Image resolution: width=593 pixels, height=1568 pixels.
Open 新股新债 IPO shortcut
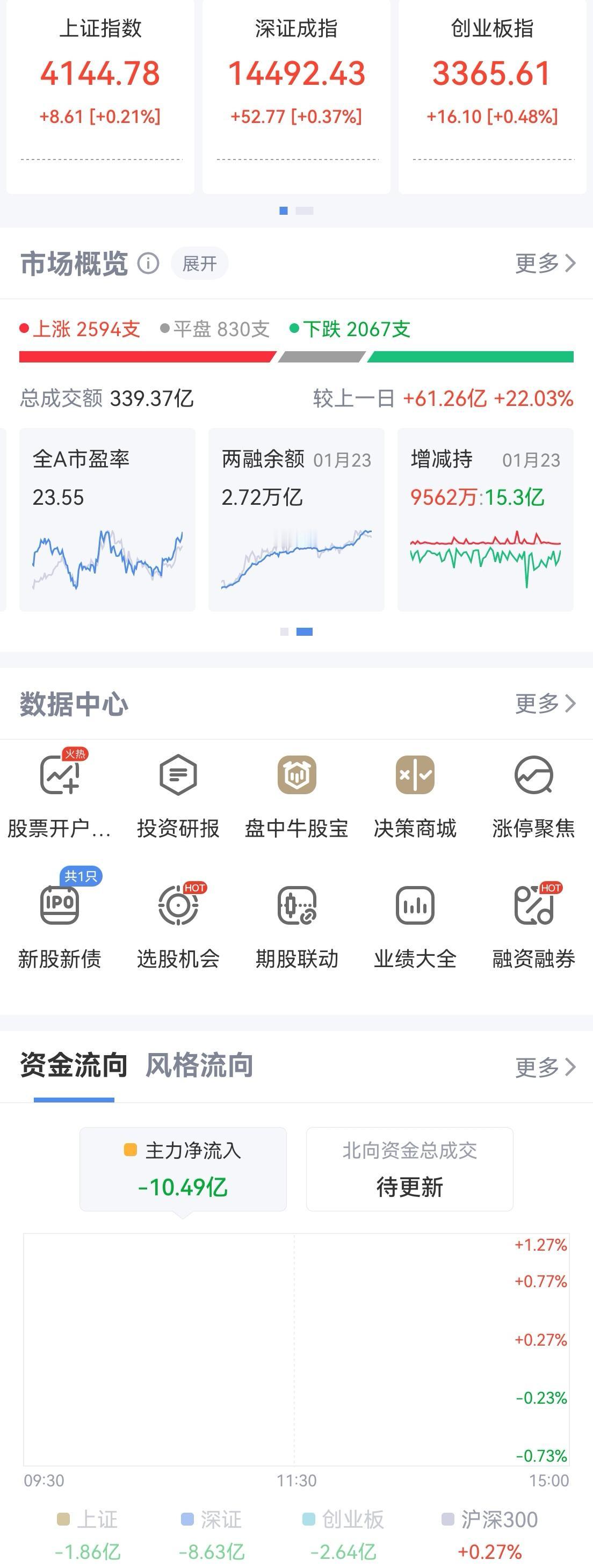tap(59, 920)
